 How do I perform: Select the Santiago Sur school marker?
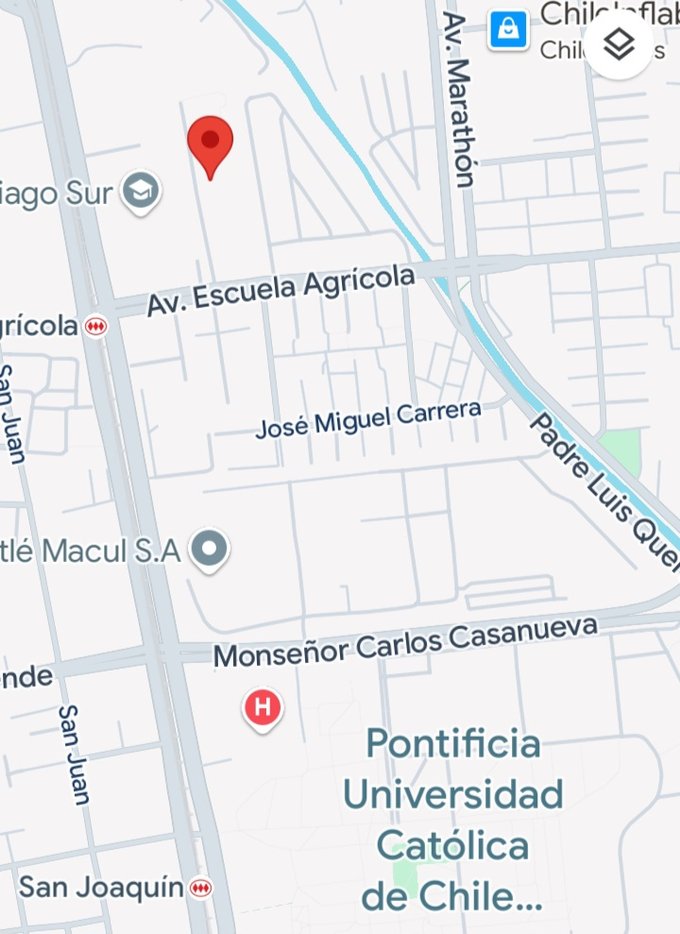(141, 191)
